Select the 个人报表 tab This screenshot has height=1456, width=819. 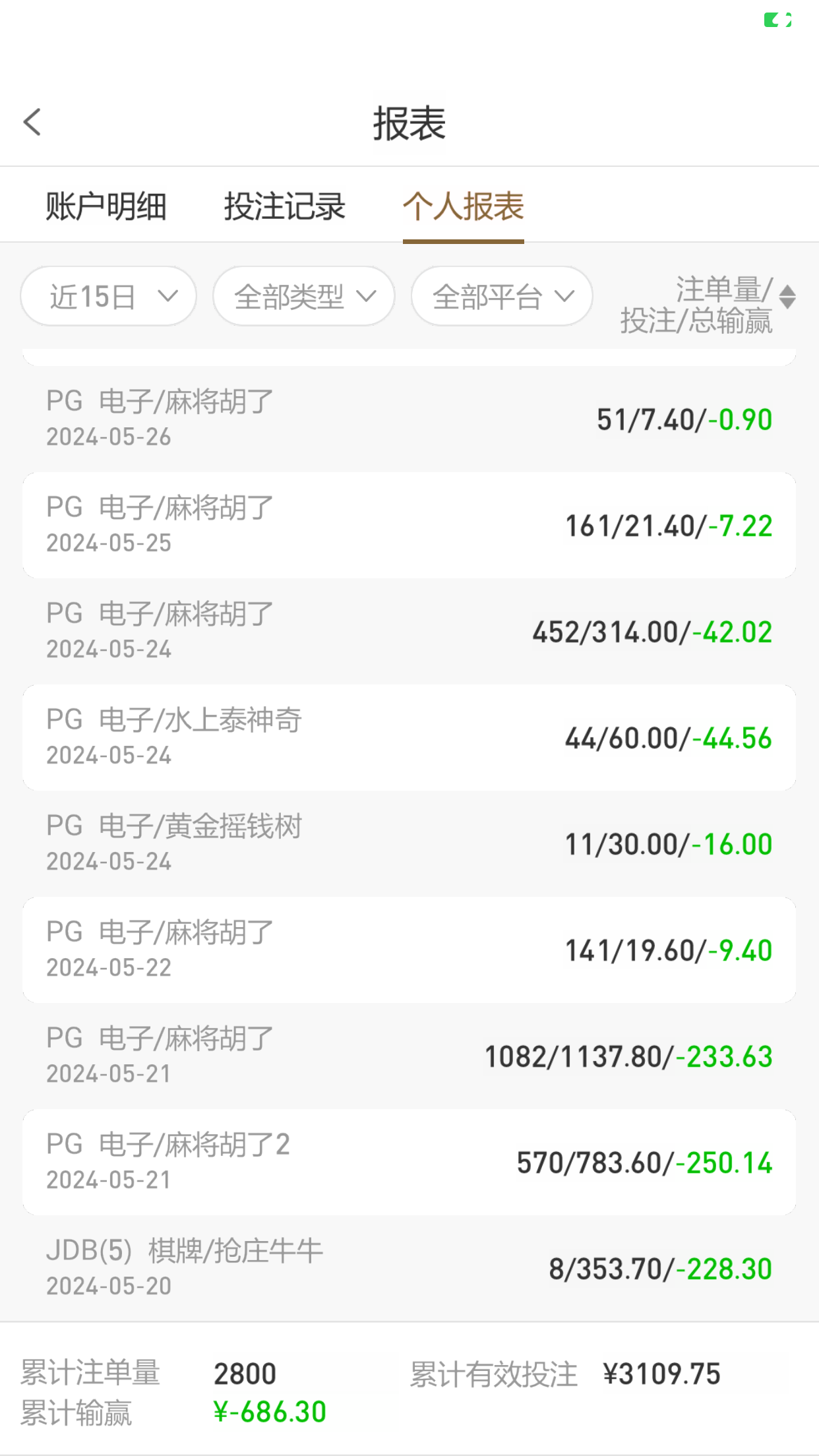click(463, 206)
